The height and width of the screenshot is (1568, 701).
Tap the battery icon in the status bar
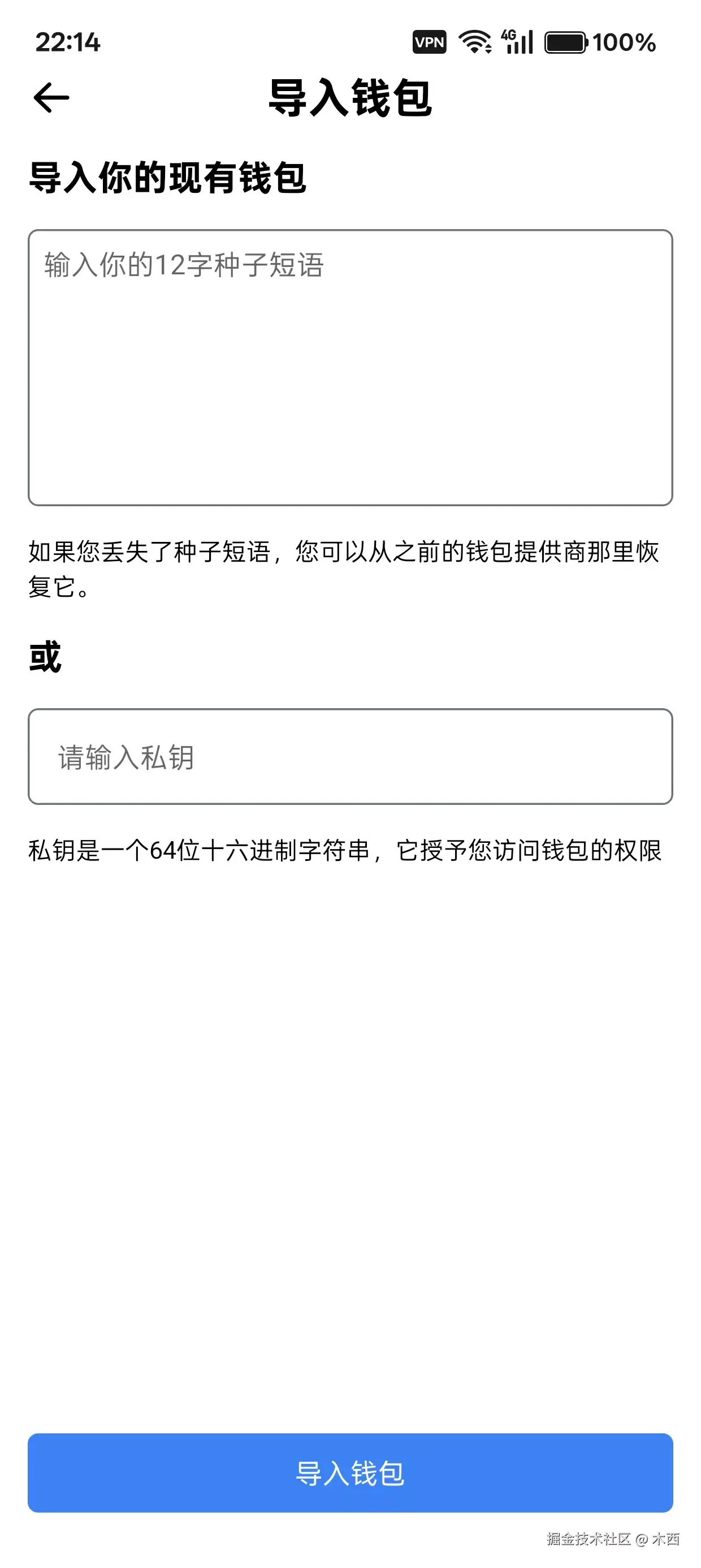(566, 41)
